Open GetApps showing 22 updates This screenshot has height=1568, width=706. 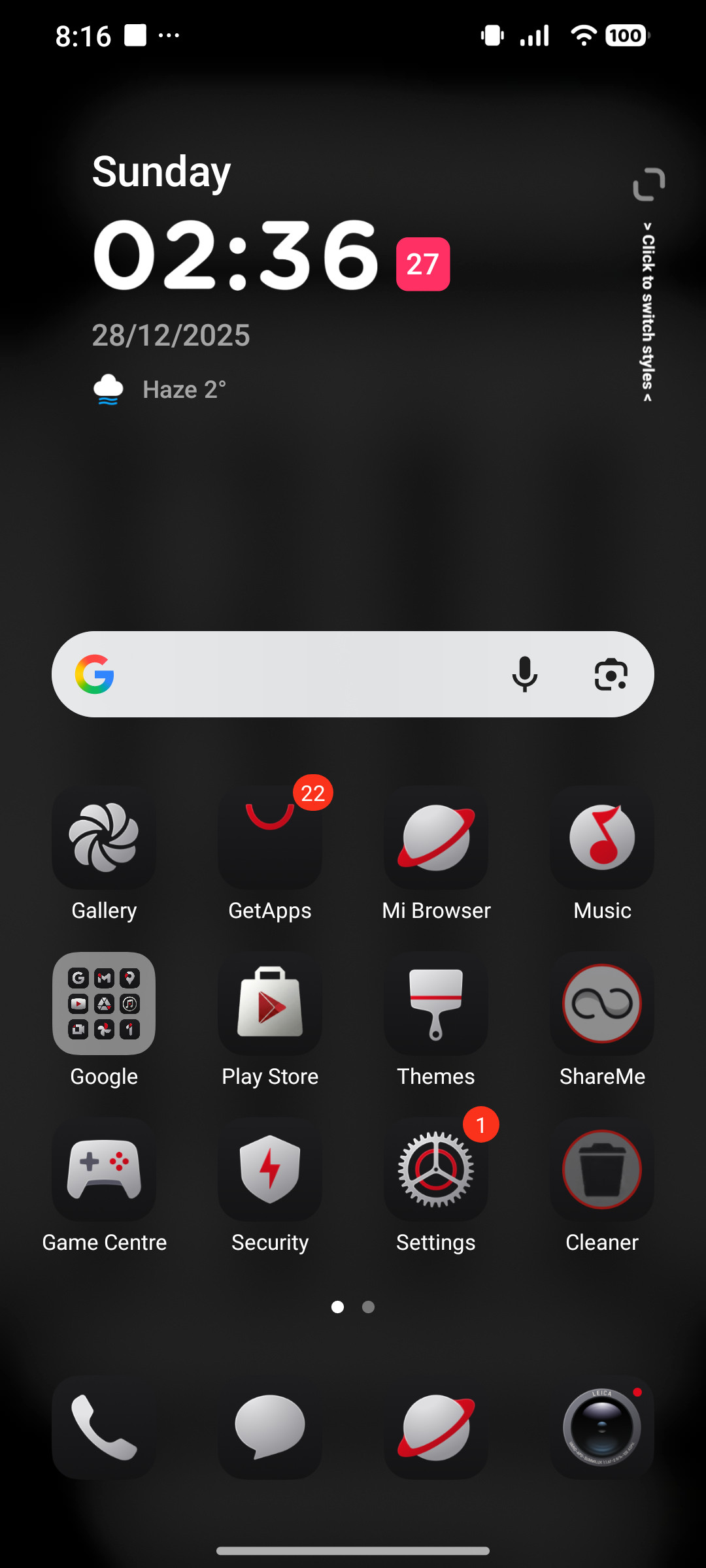pyautogui.click(x=270, y=840)
